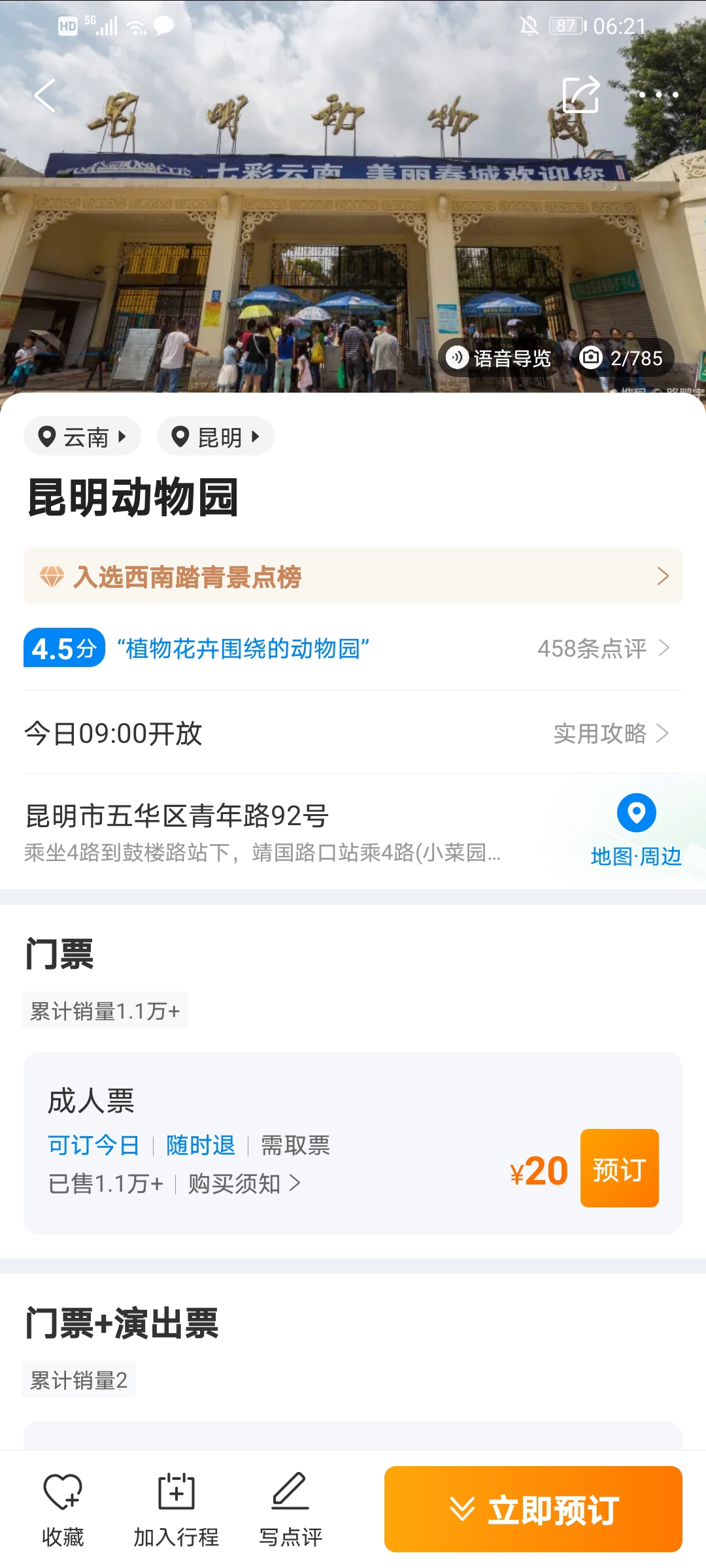Book the 成人票 with 预订
Image resolution: width=706 pixels, height=1568 pixels.
pos(619,1168)
